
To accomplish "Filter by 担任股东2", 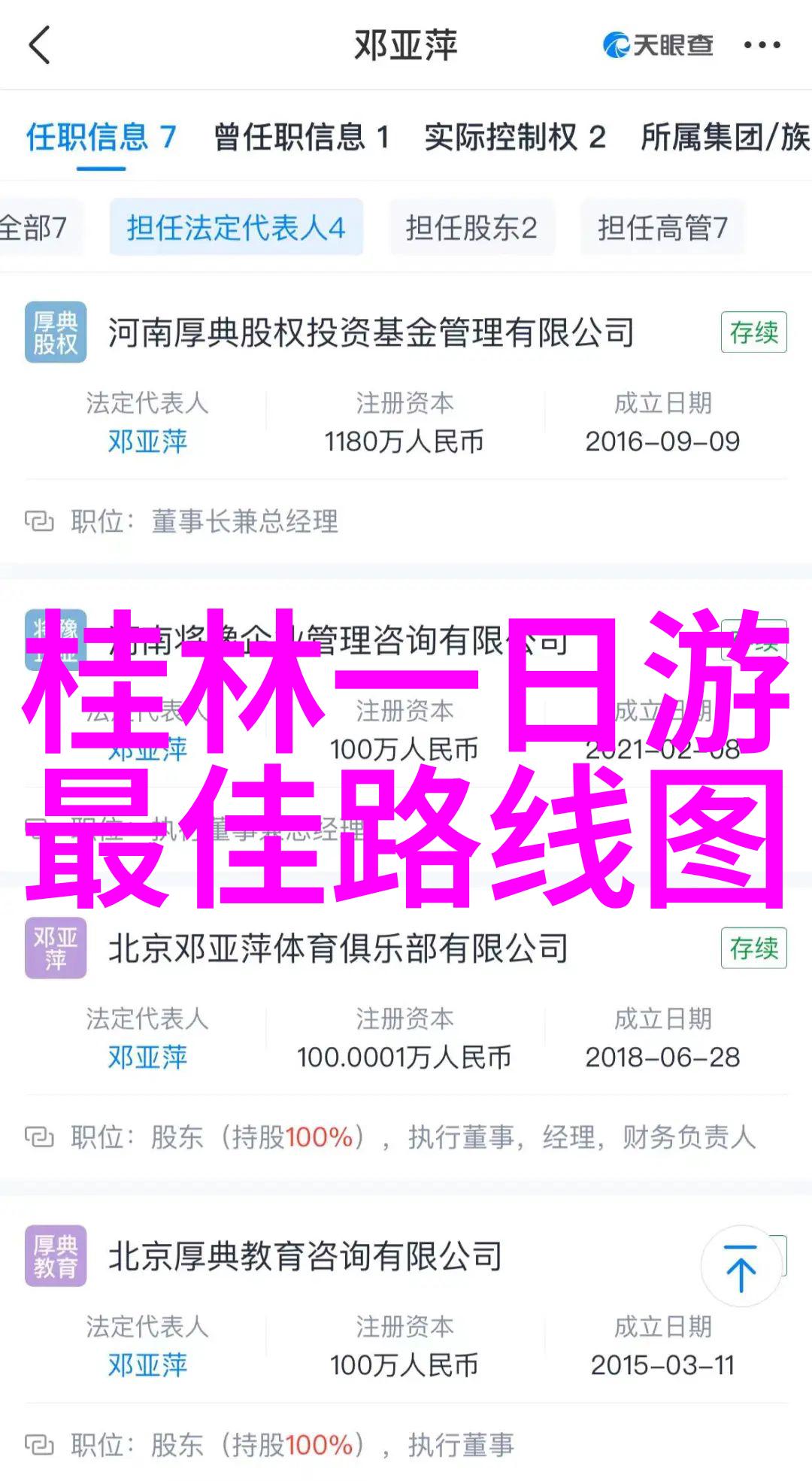I will pyautogui.click(x=471, y=227).
